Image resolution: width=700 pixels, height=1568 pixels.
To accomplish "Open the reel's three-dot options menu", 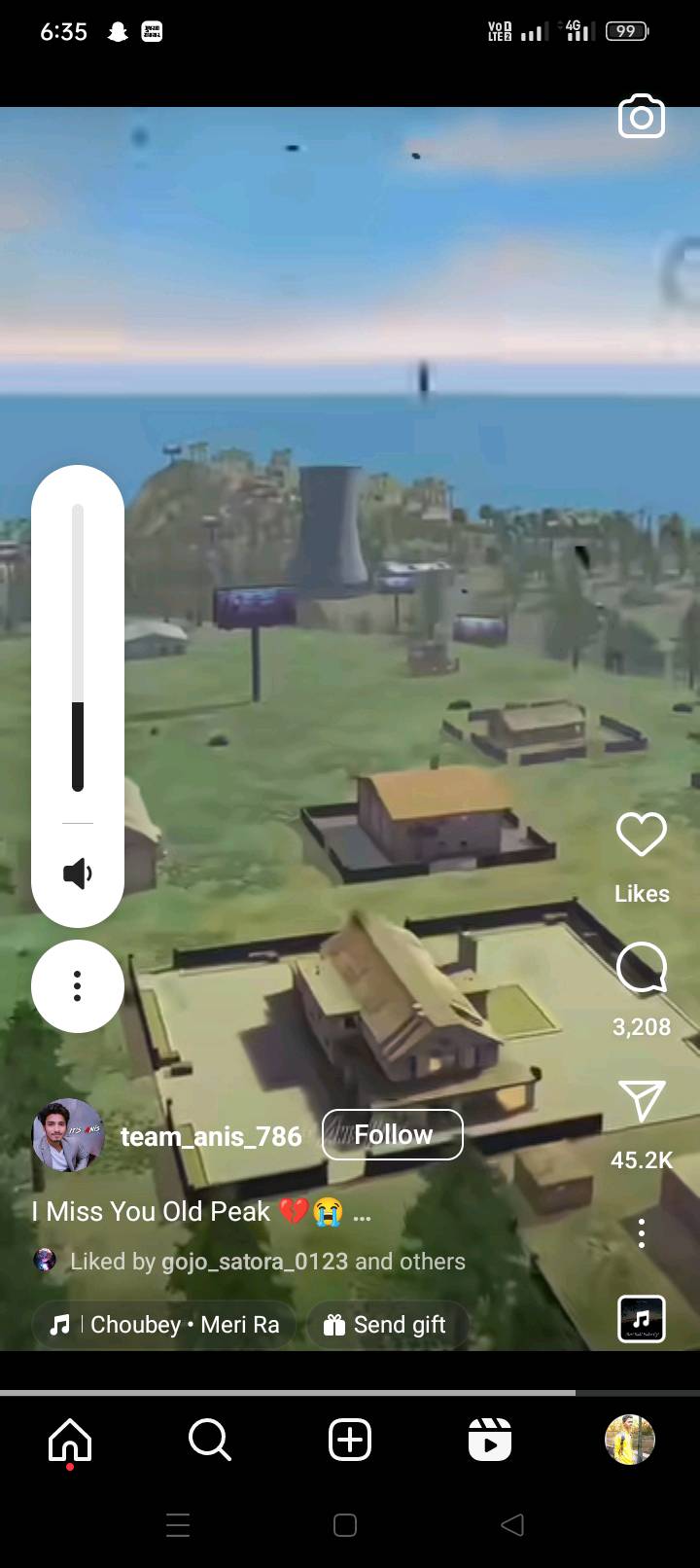I will (x=642, y=1233).
